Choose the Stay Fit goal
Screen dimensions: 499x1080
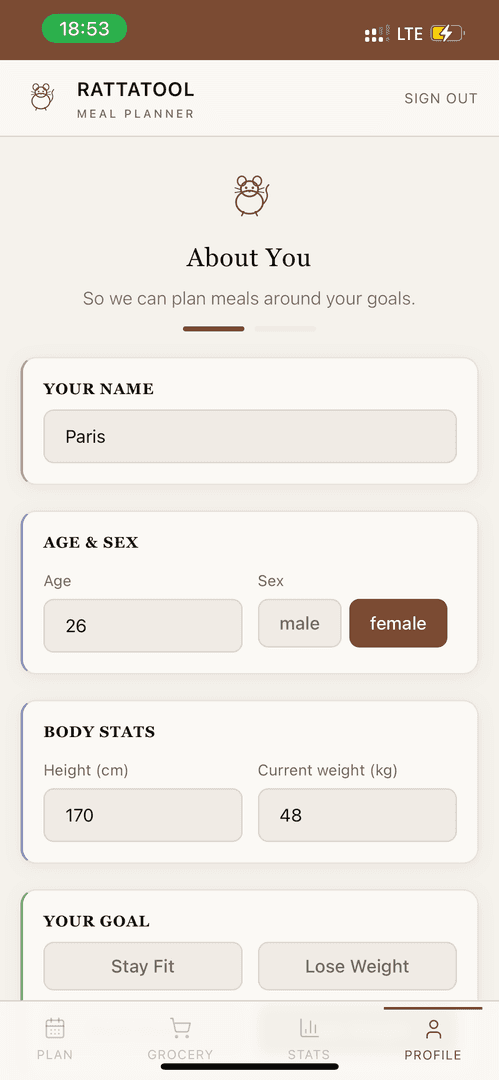pos(143,966)
